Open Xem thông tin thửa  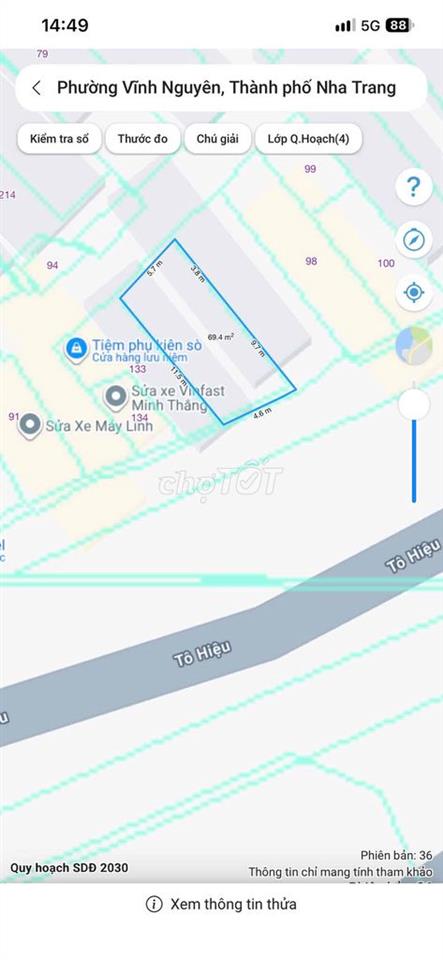(222, 904)
